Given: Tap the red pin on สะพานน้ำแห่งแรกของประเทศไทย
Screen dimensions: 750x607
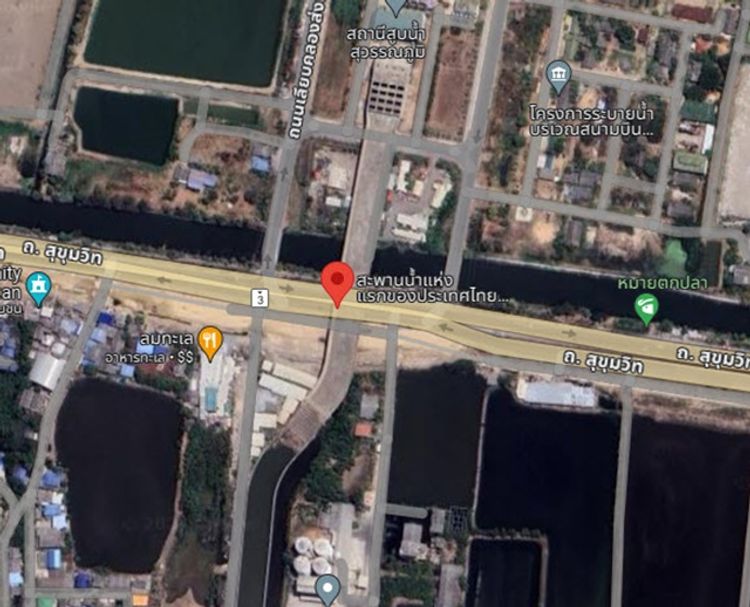Looking at the screenshot, I should click(337, 281).
